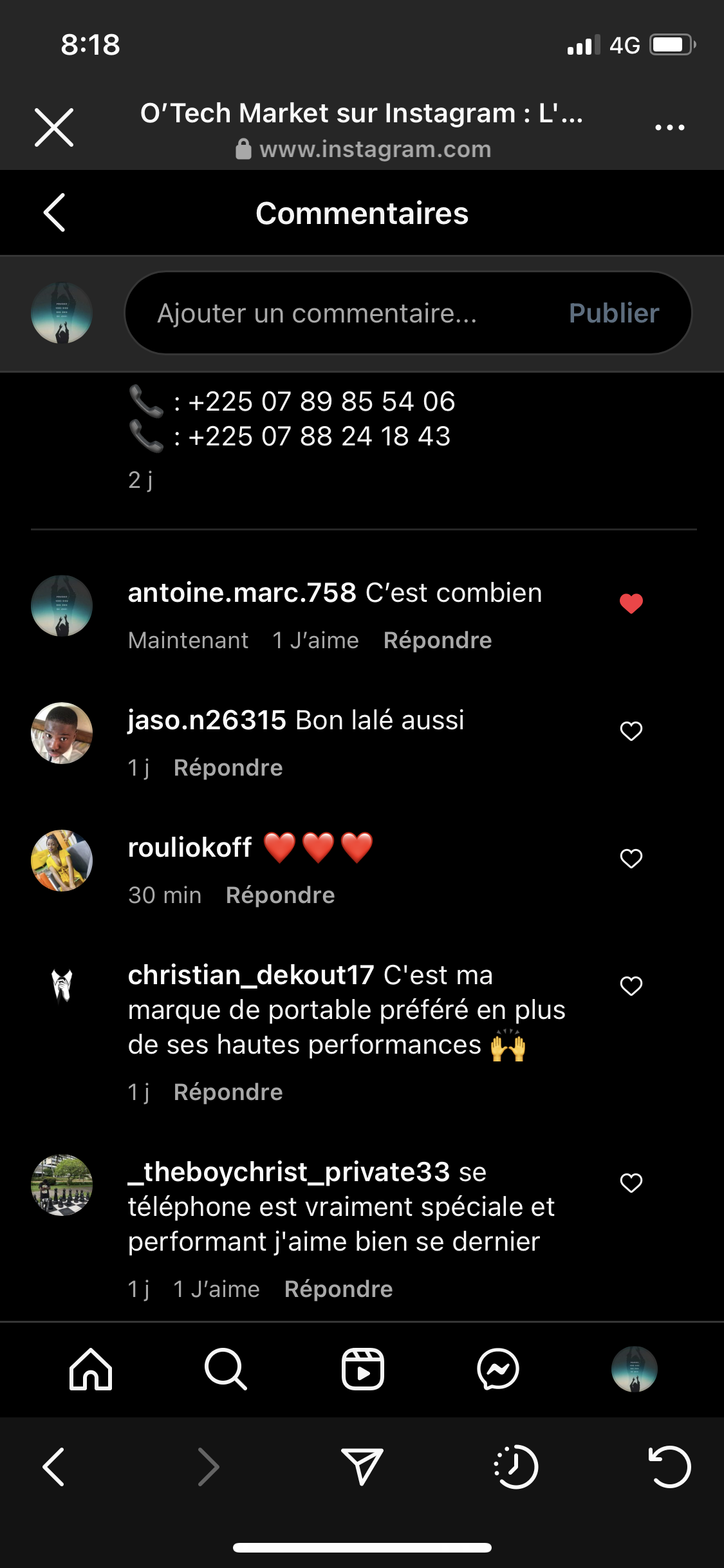Switch to the Reels tab
Image resolution: width=724 pixels, height=1568 pixels.
(362, 1369)
